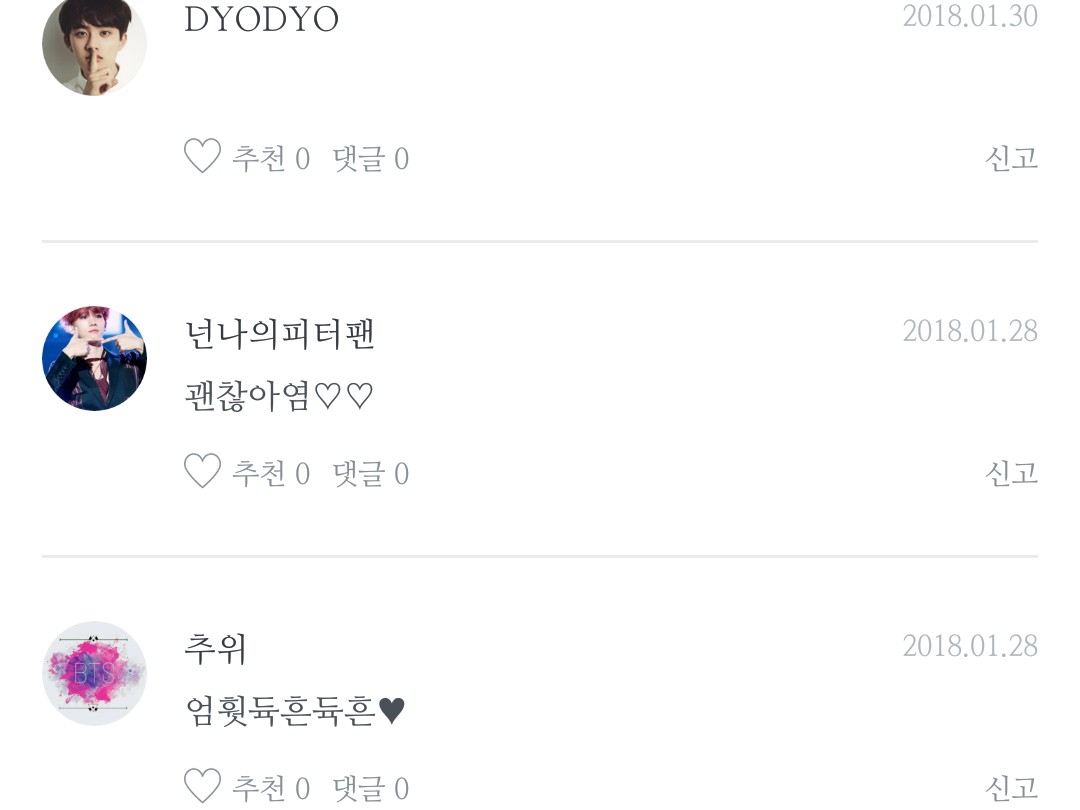View 댓글 replies under 넌나의피터팬's comment
1080x810 pixels.
[x=371, y=473]
